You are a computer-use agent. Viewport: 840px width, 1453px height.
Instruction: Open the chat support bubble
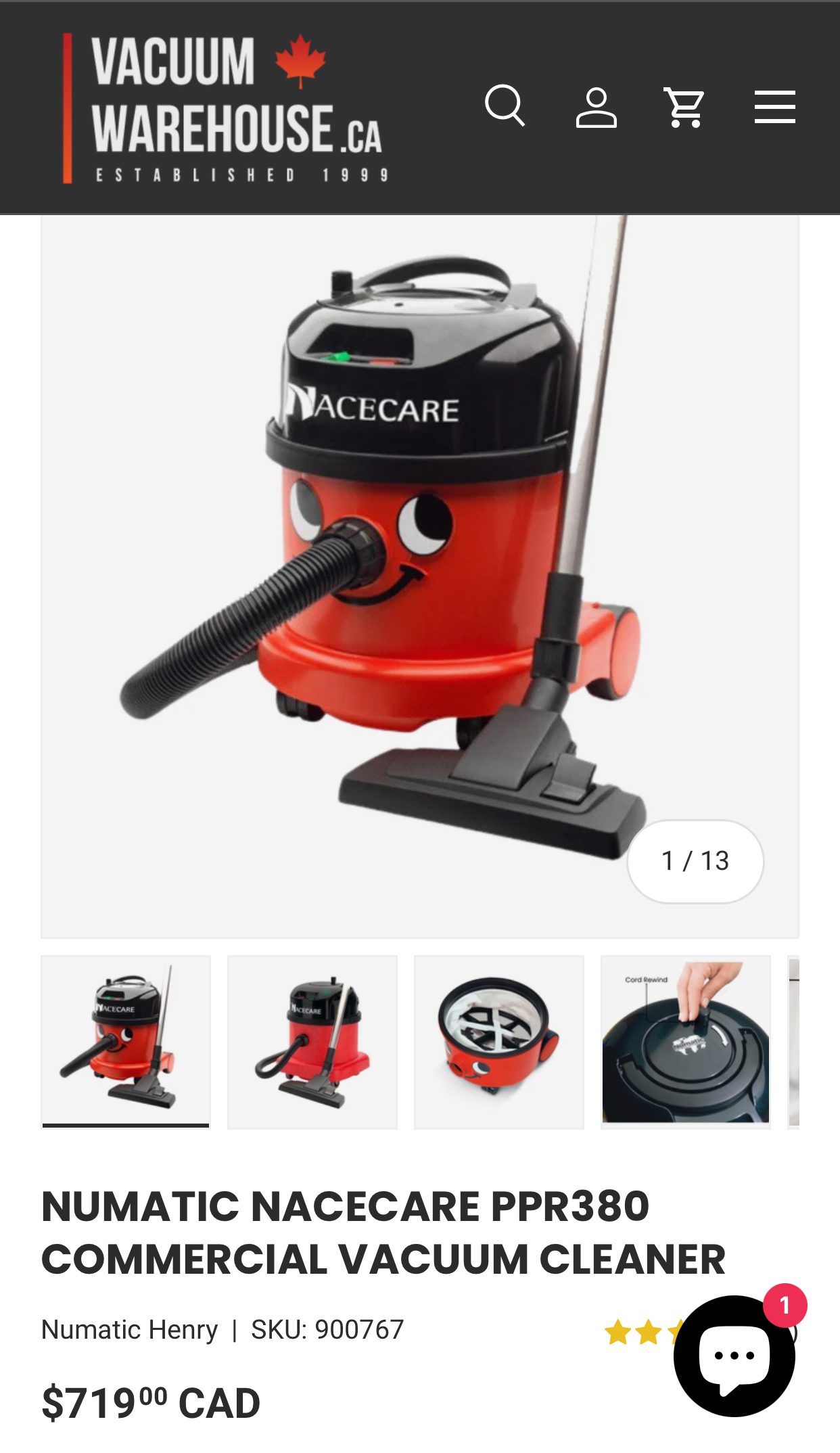tap(734, 1356)
